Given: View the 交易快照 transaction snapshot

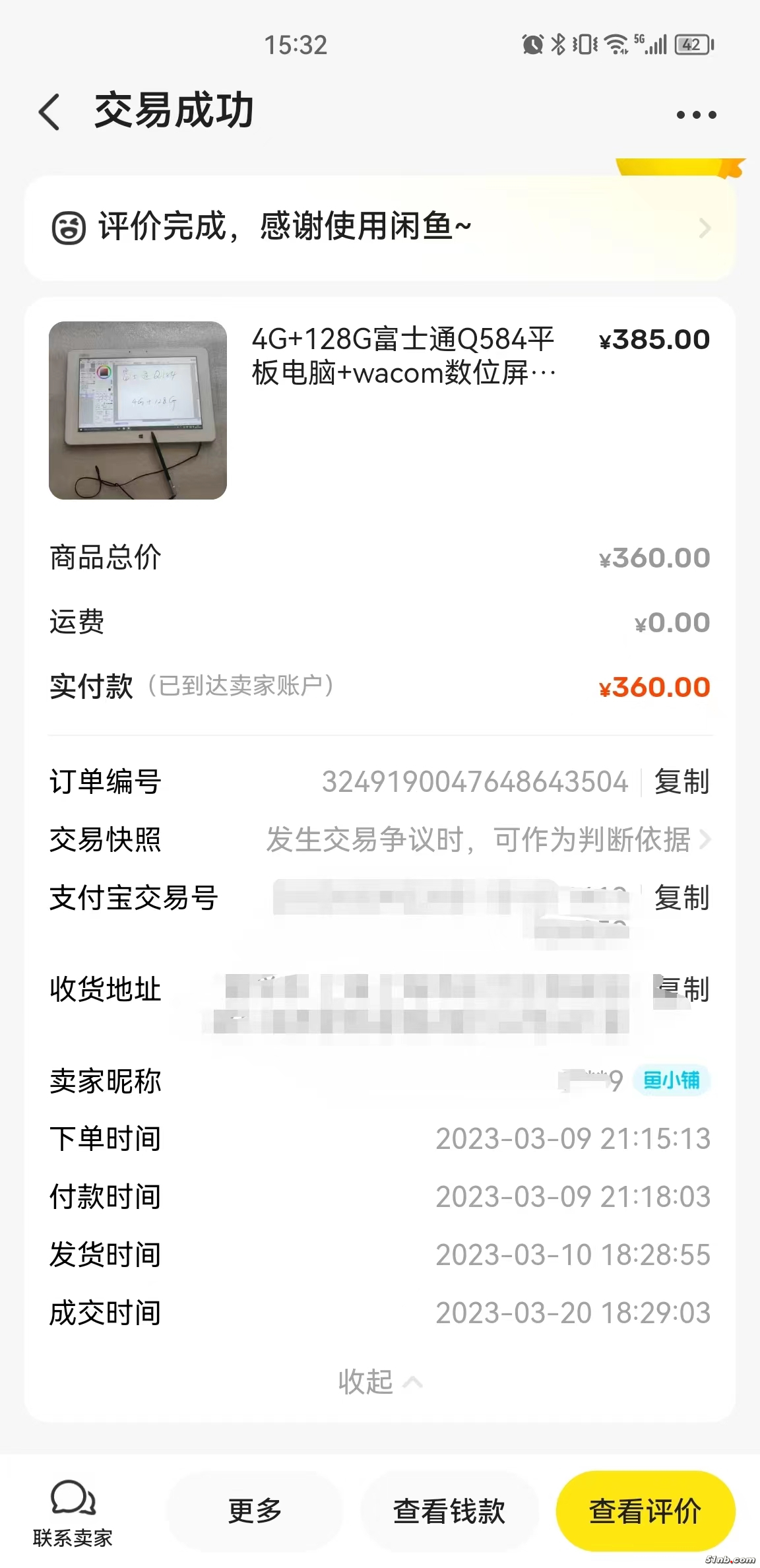Looking at the screenshot, I should point(488,840).
